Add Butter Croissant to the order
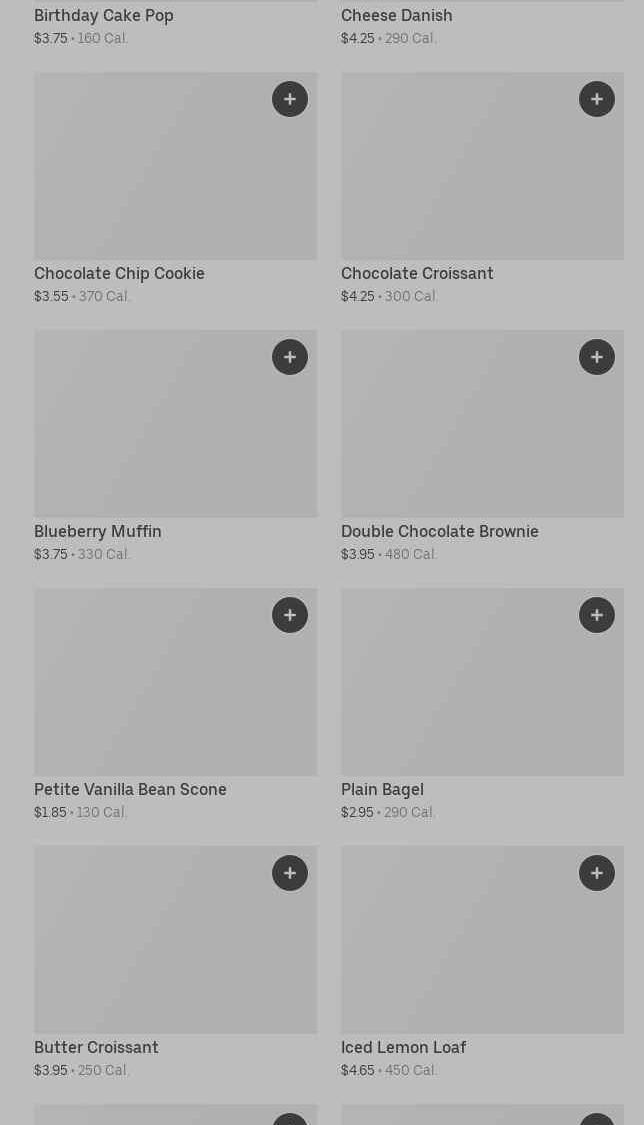Screen dimensions: 644x1125 [x=290, y=873]
